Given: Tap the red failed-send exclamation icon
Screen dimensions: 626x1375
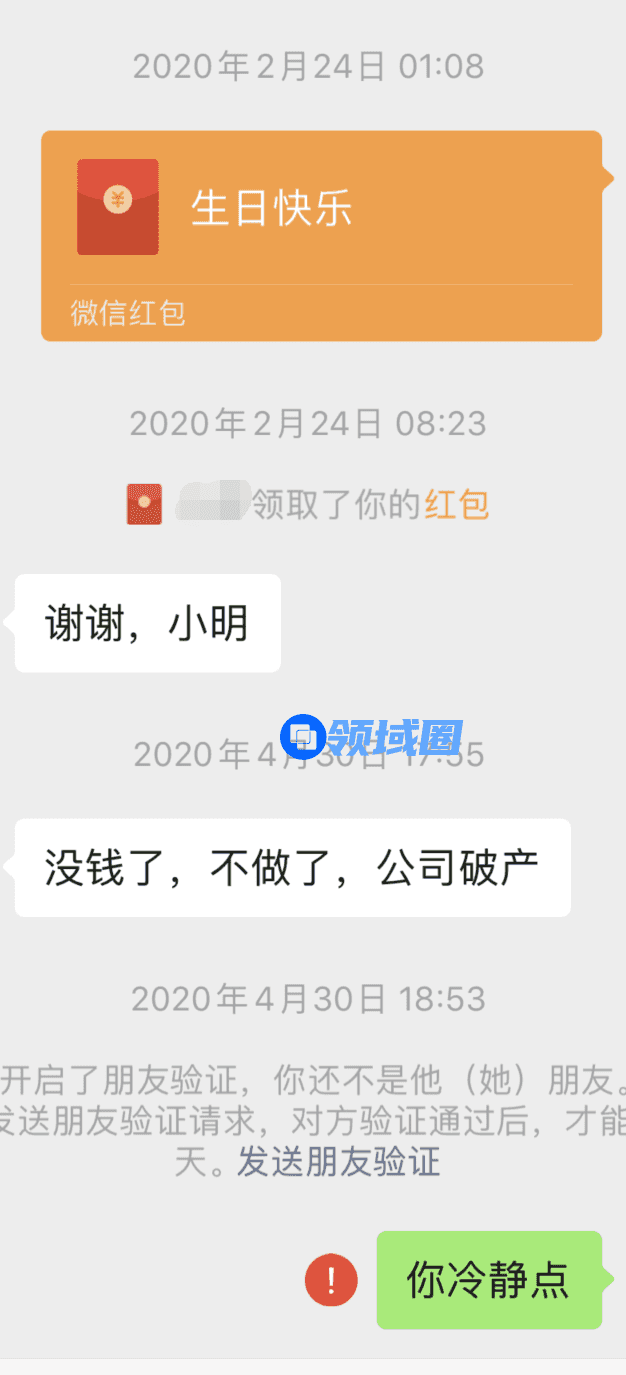Looking at the screenshot, I should click(331, 1279).
